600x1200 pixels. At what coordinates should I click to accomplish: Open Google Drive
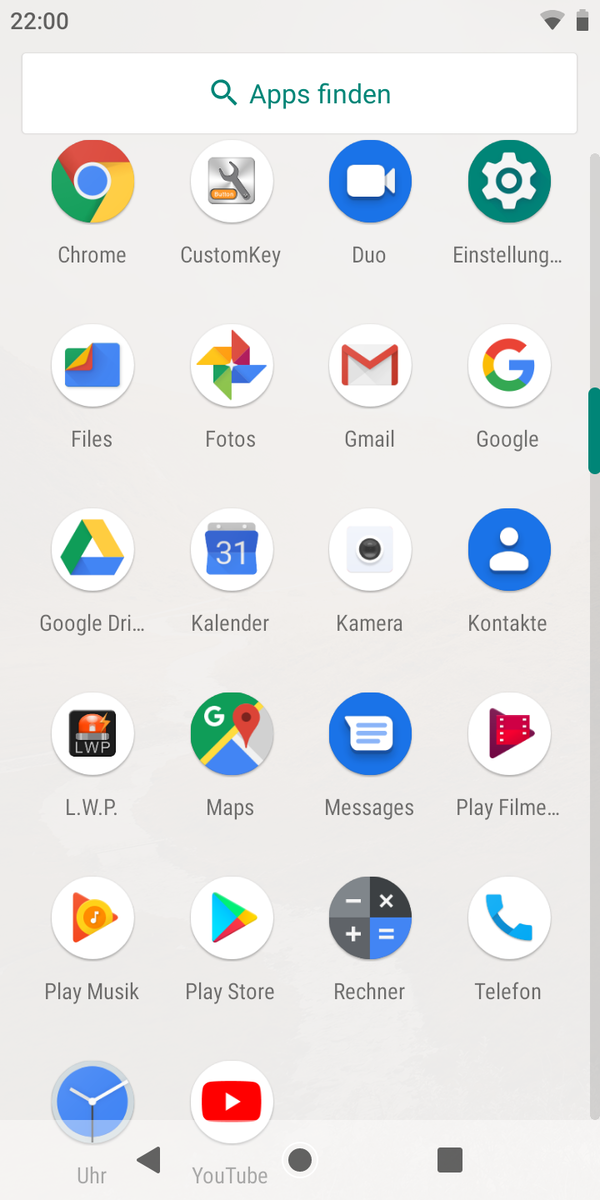tap(92, 550)
